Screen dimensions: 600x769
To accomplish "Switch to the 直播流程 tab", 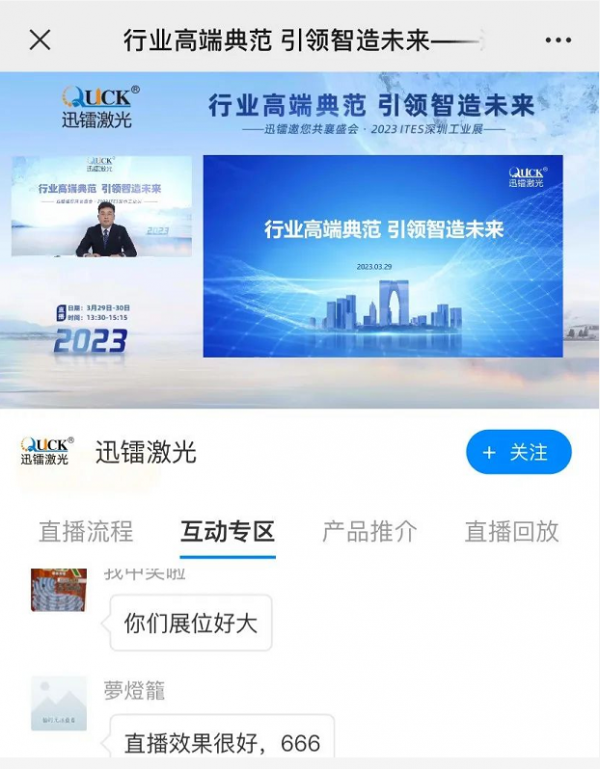I will point(86,531).
